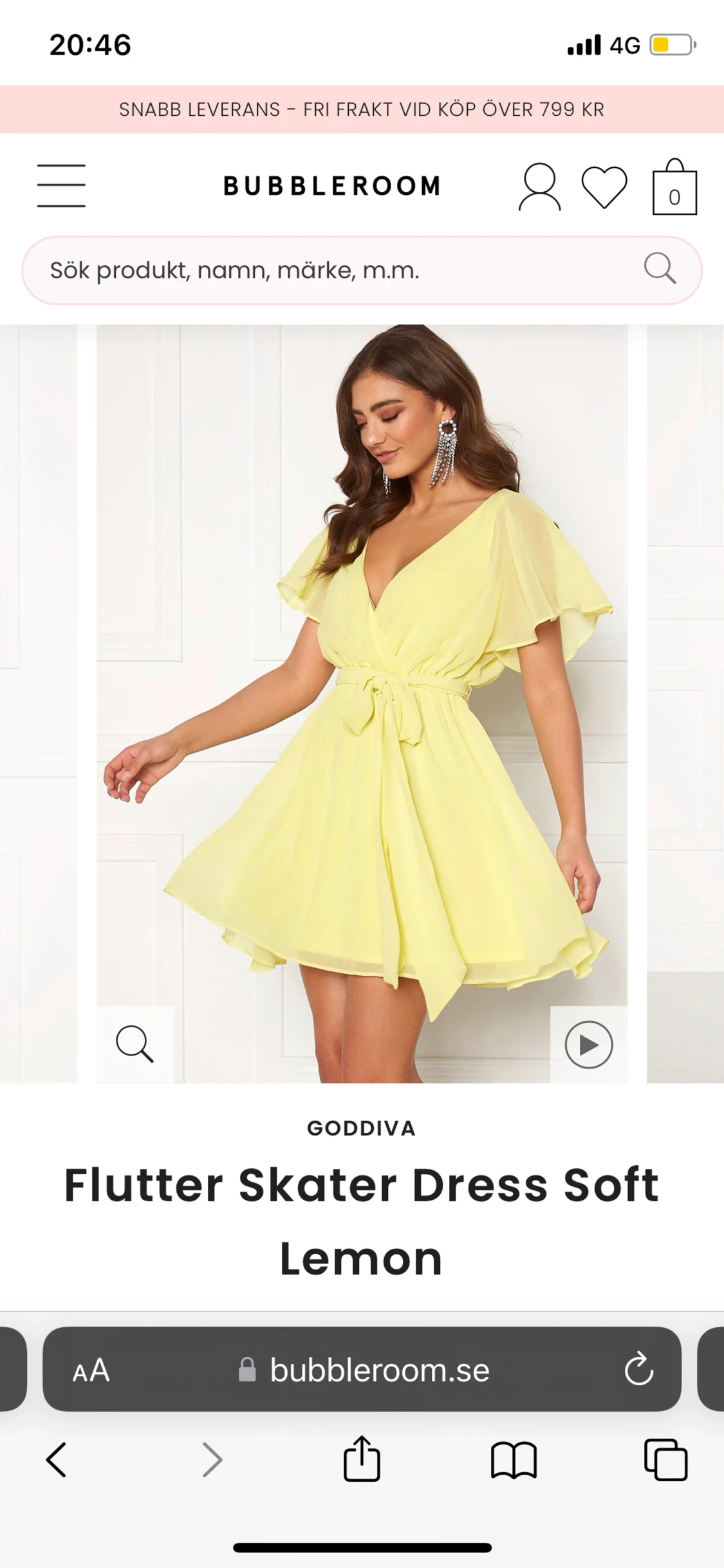Zoom the product photo with magnifier
Image resolution: width=724 pixels, height=1568 pixels.
[x=135, y=1044]
